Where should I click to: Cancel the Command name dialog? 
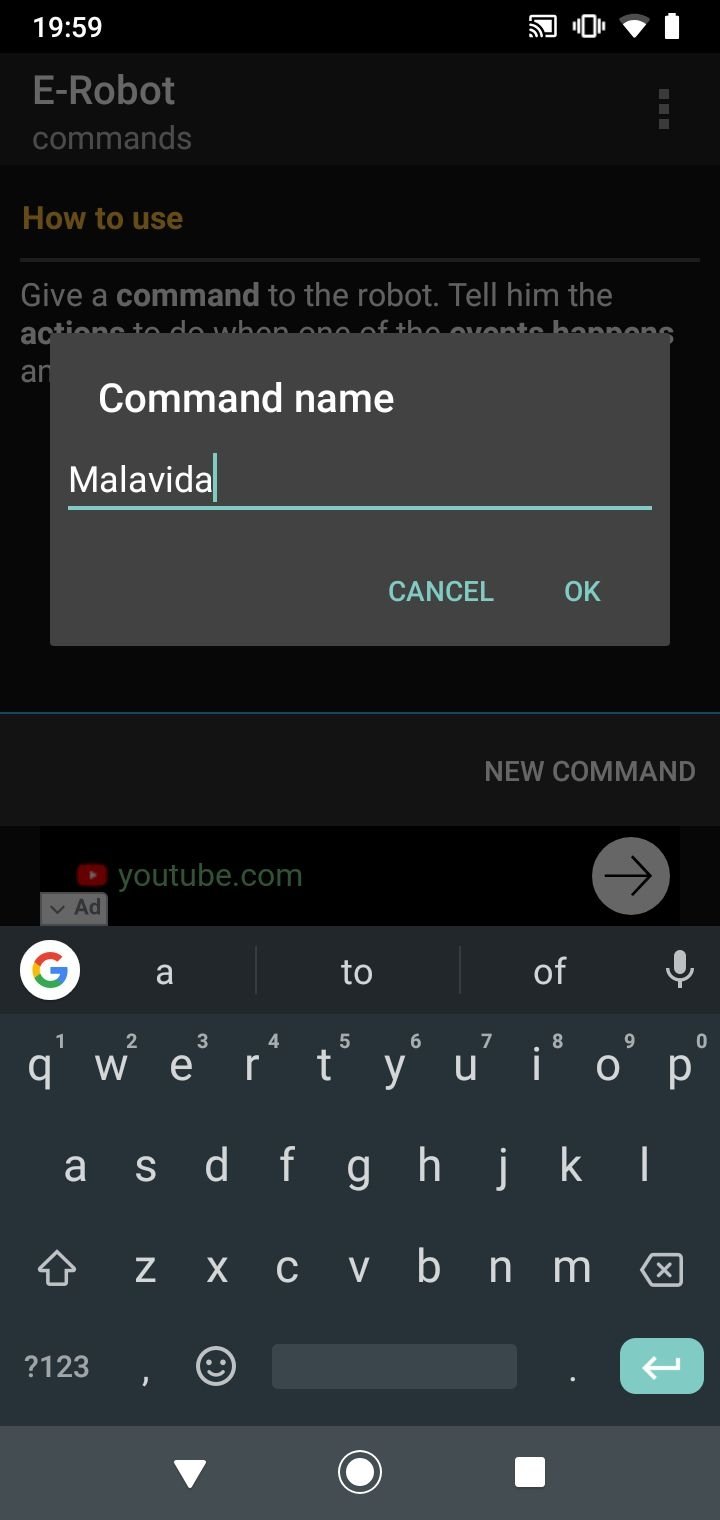pyautogui.click(x=441, y=591)
